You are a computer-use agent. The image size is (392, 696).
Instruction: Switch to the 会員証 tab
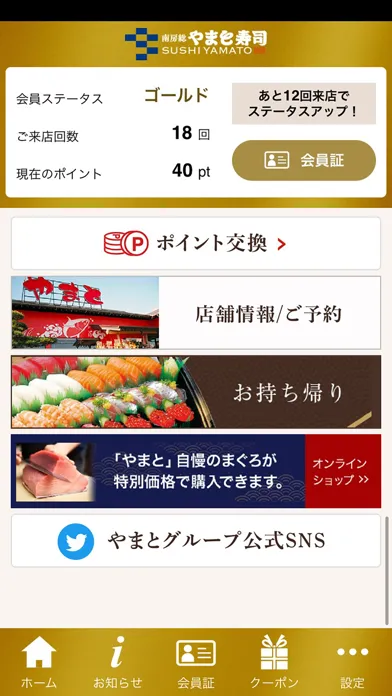(196, 661)
